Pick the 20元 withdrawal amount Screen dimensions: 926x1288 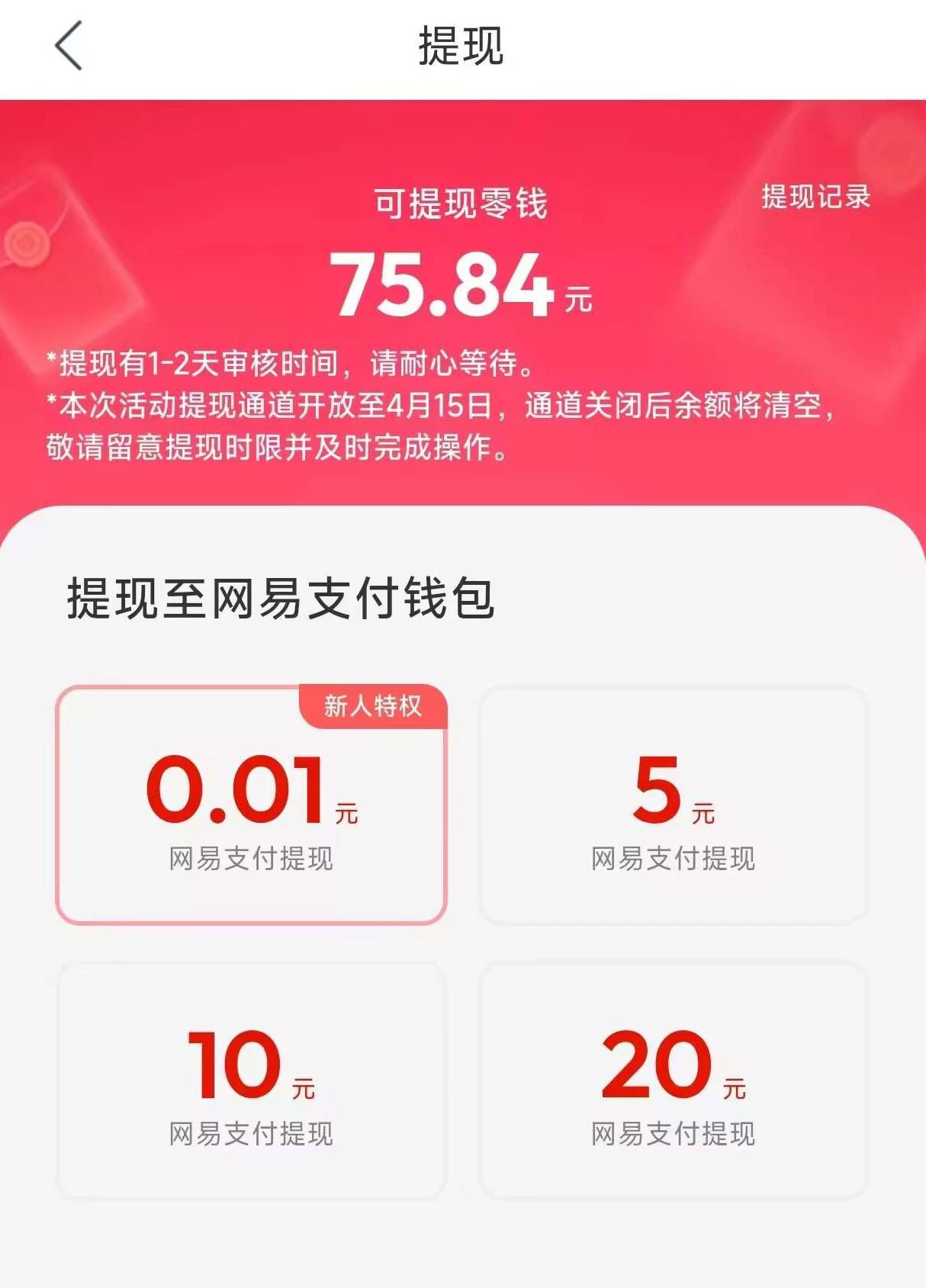(673, 1080)
